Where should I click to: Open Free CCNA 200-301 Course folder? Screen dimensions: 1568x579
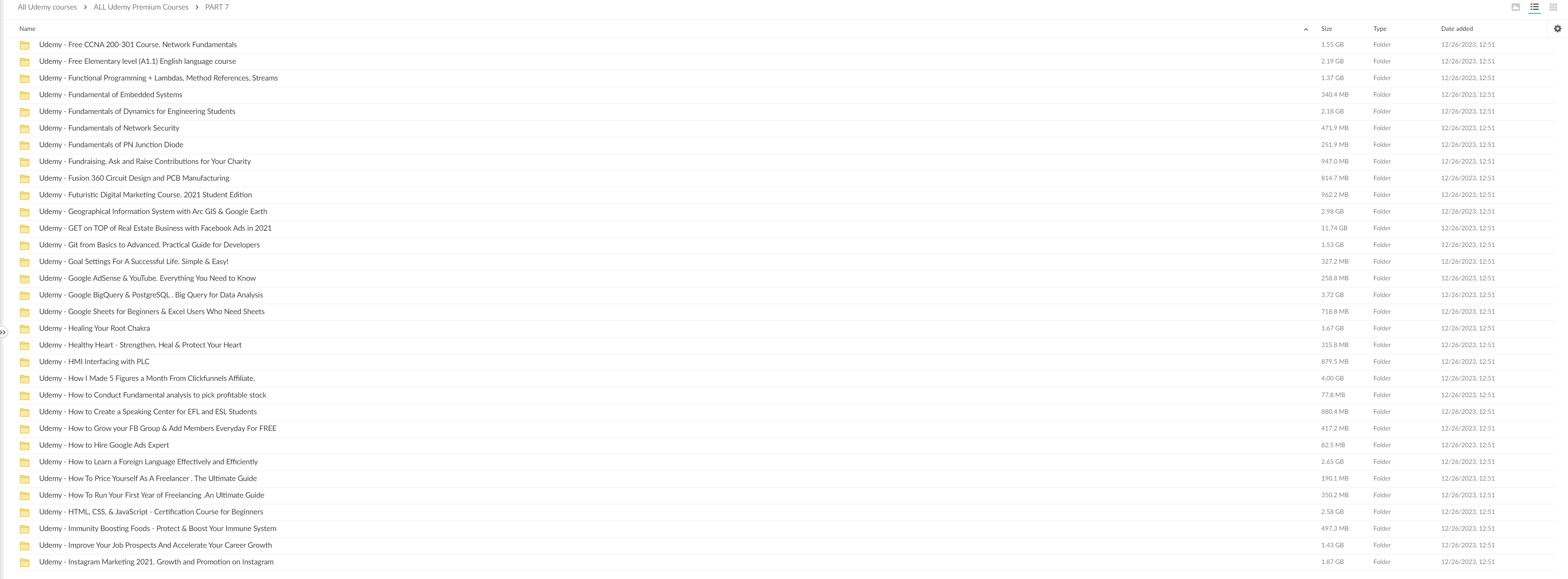[138, 45]
